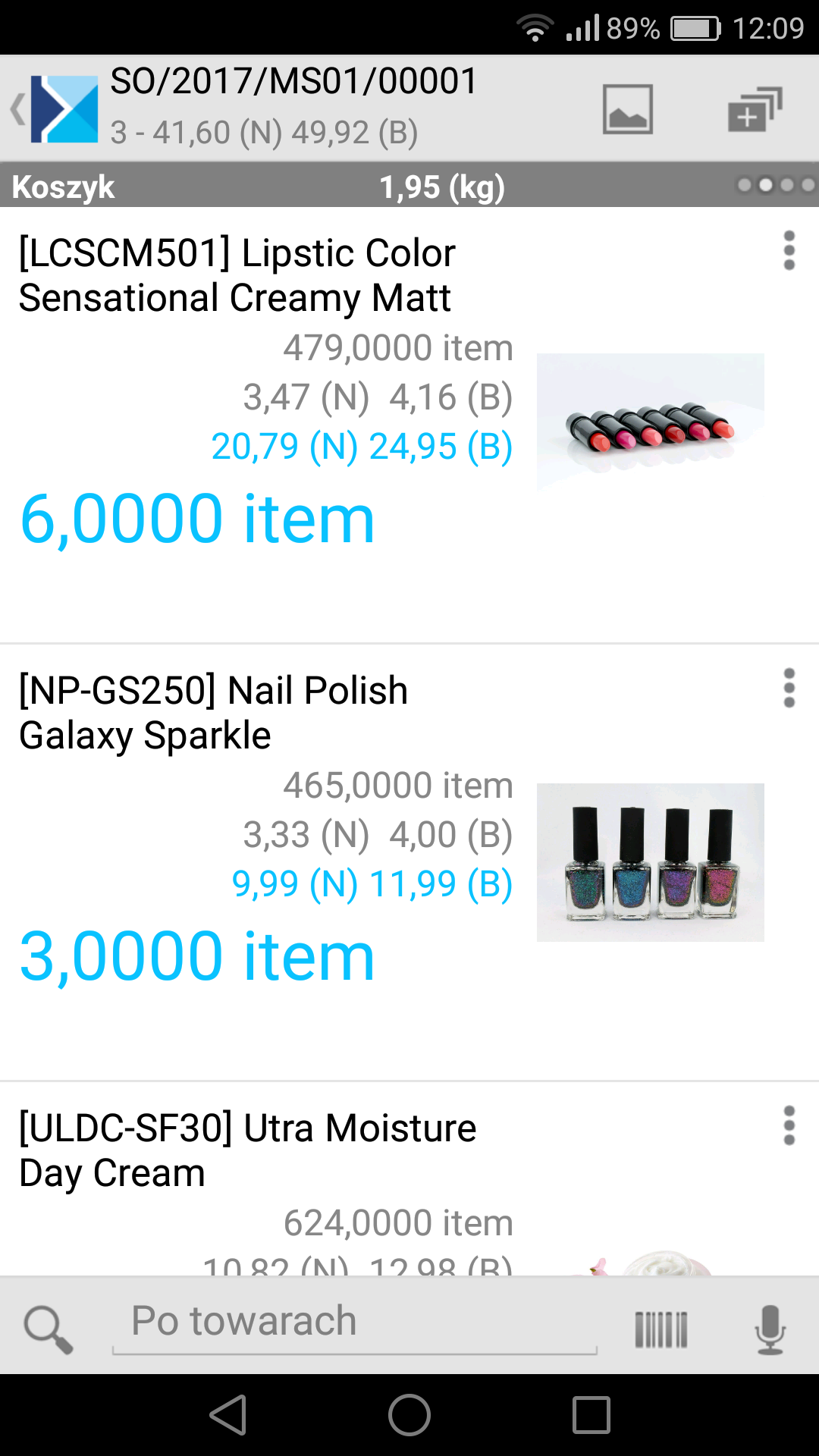The image size is (819, 1456).
Task: Go back using the app logo arrow
Action: (55, 109)
